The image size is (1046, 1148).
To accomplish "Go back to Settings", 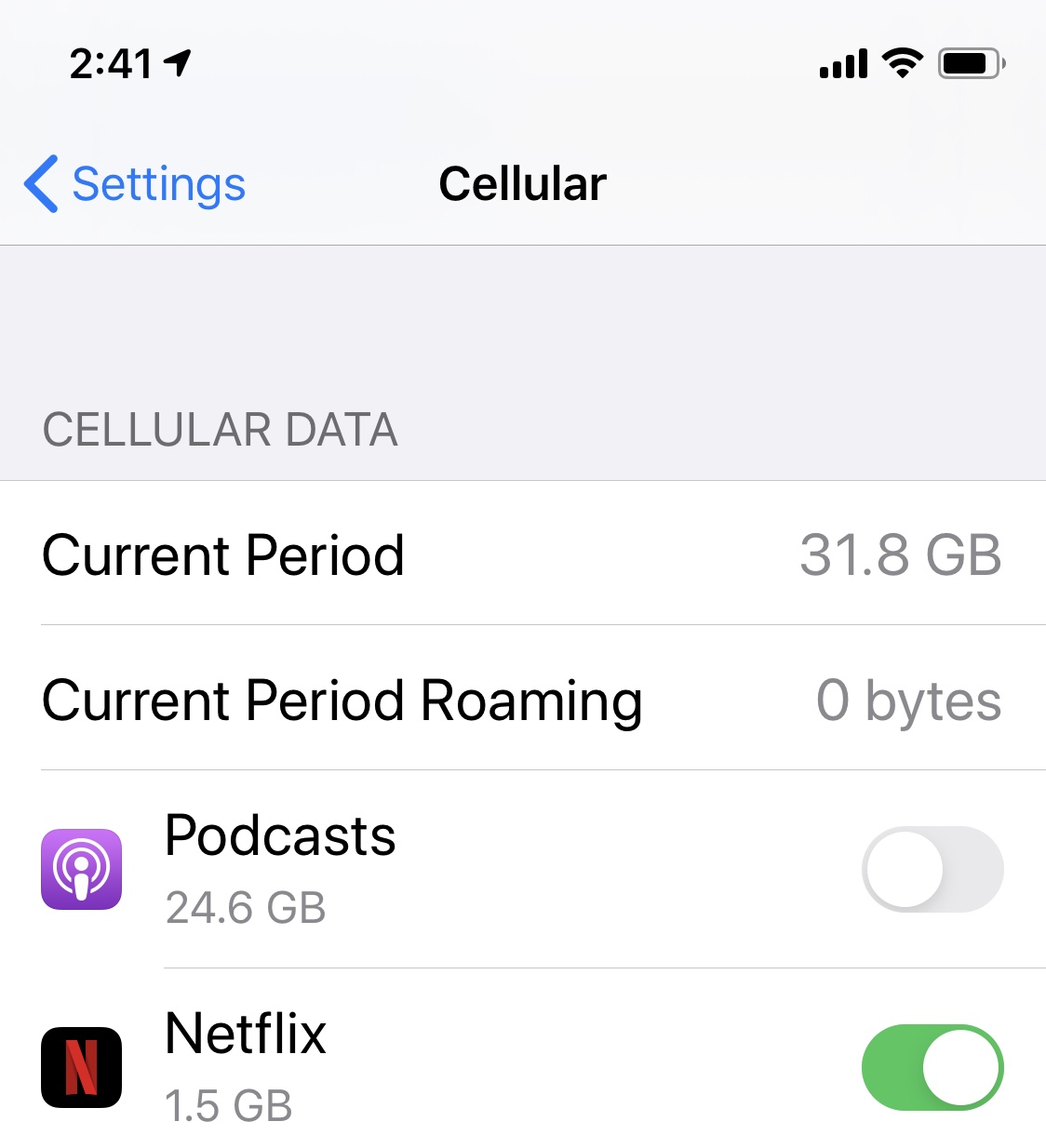I will point(135,183).
